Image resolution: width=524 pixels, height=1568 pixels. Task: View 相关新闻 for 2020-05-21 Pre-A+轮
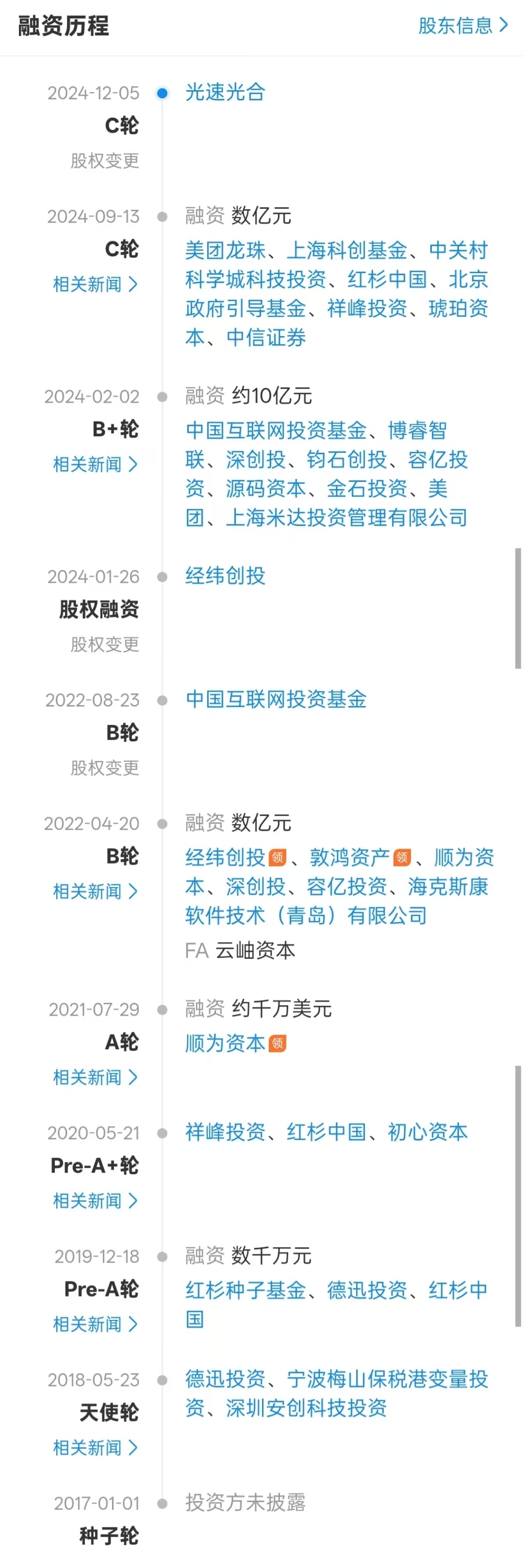click(96, 1201)
